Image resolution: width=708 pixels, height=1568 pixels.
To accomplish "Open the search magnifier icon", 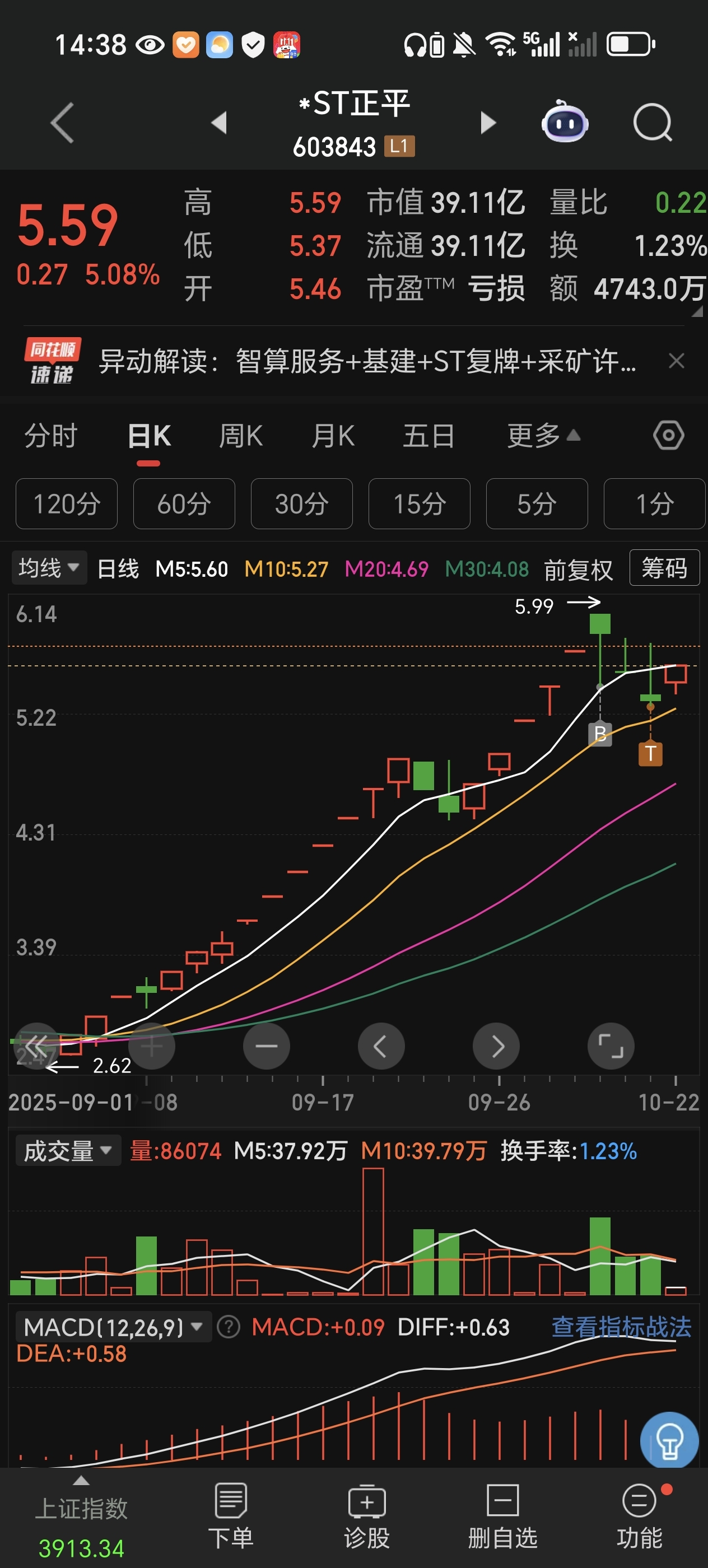I will (x=652, y=123).
